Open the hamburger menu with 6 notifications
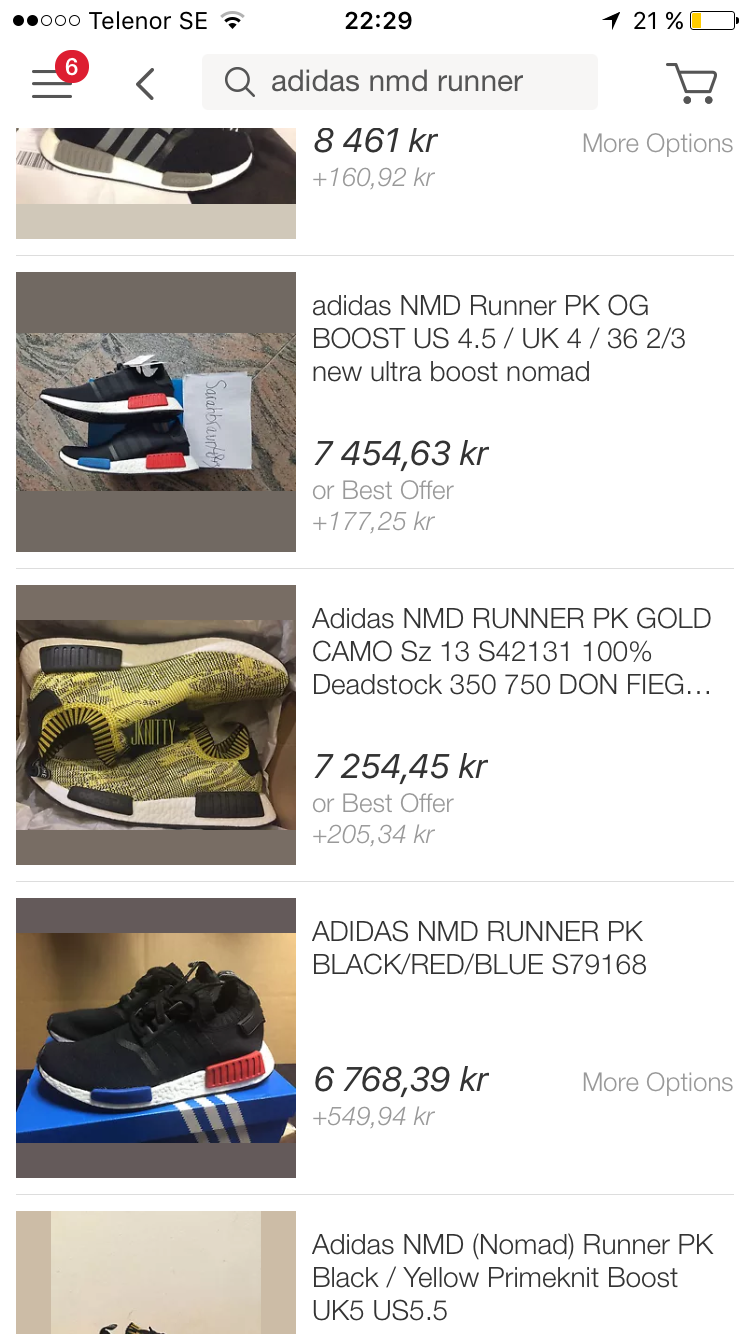 coord(54,82)
